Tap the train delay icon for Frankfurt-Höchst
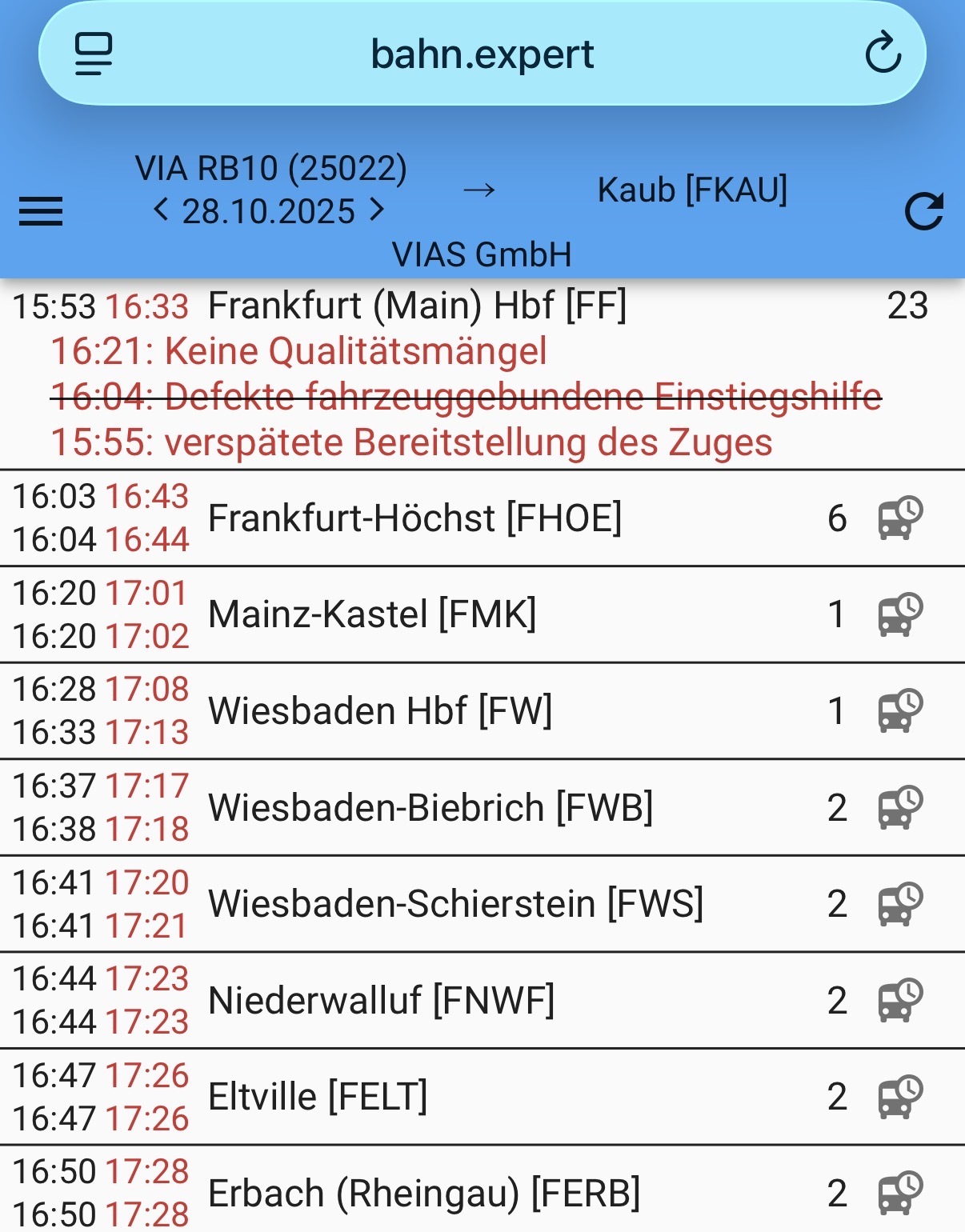The width and height of the screenshot is (965, 1232). [900, 518]
